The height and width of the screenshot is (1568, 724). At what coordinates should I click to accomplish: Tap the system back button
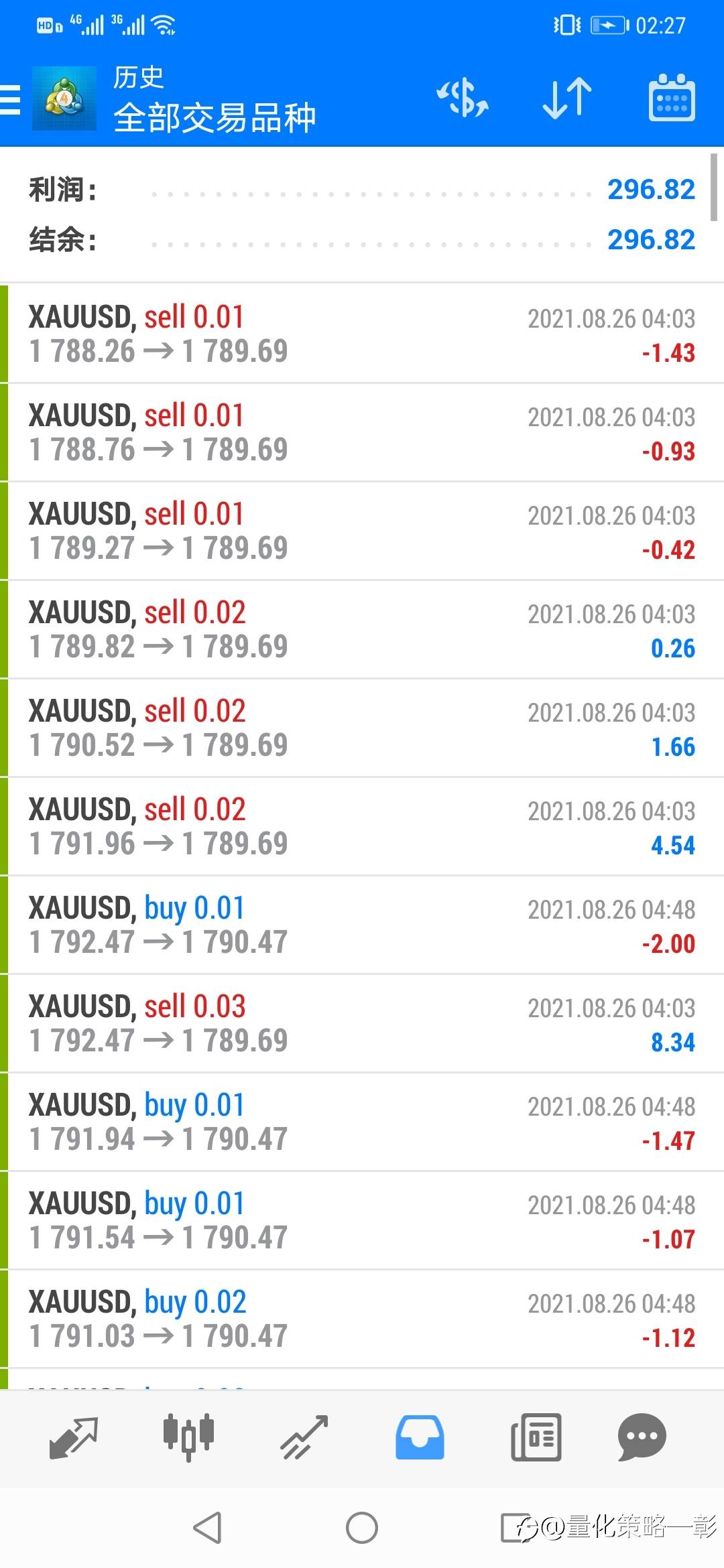click(207, 1528)
